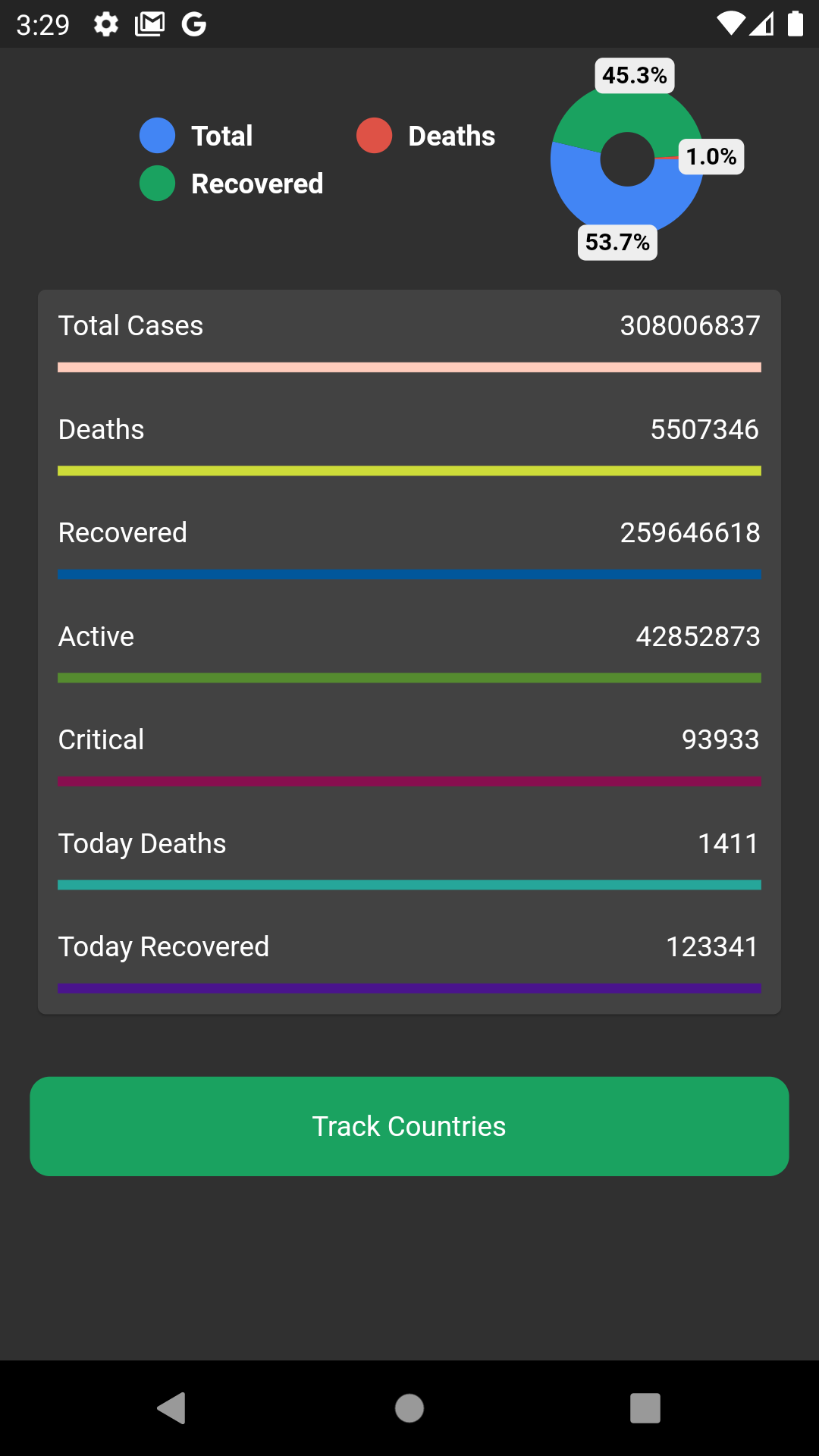The height and width of the screenshot is (1456, 819).
Task: Tap the Today Recovered count 123341
Action: point(711,946)
